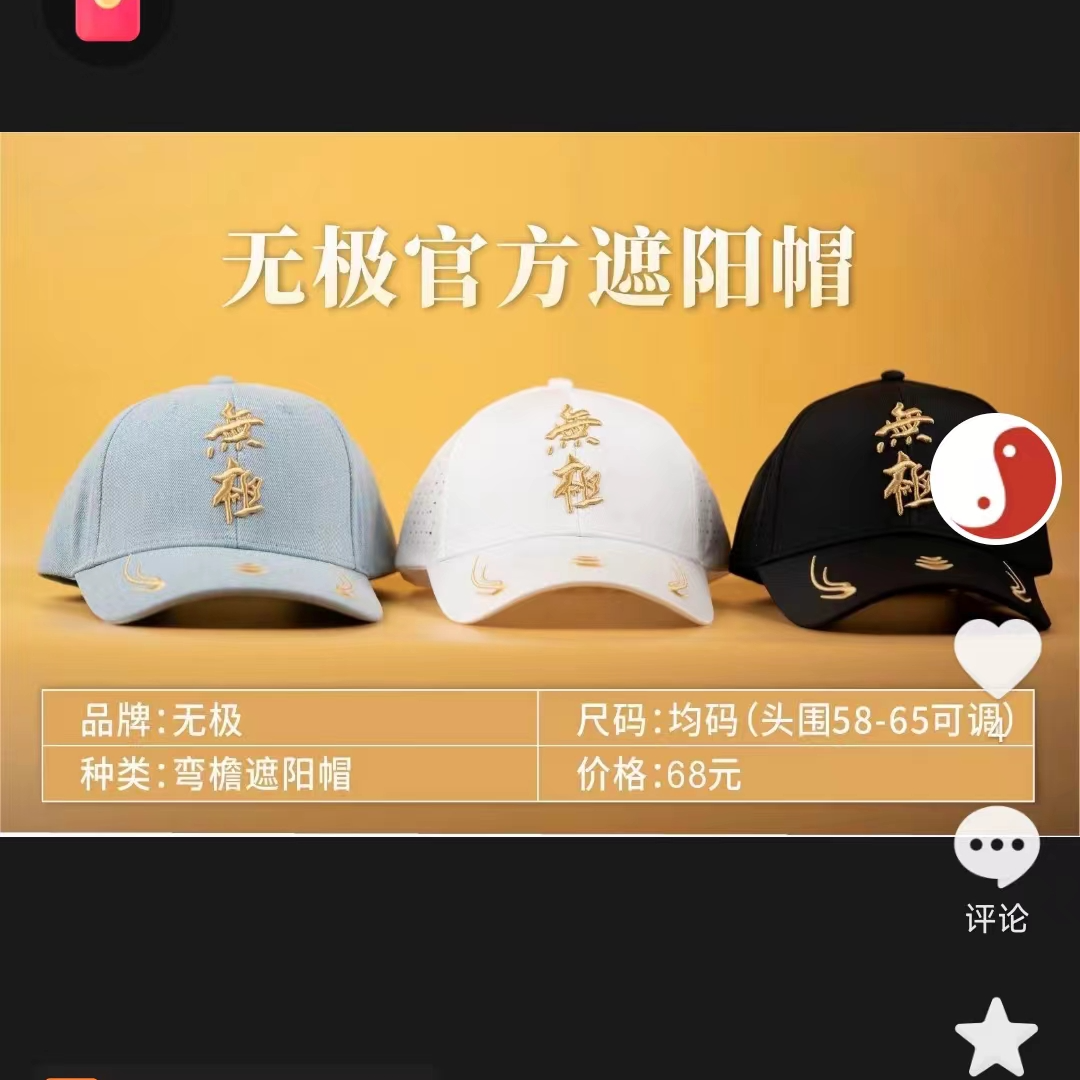Open the yin-yang creator avatar
The width and height of the screenshot is (1080, 1080).
click(996, 478)
